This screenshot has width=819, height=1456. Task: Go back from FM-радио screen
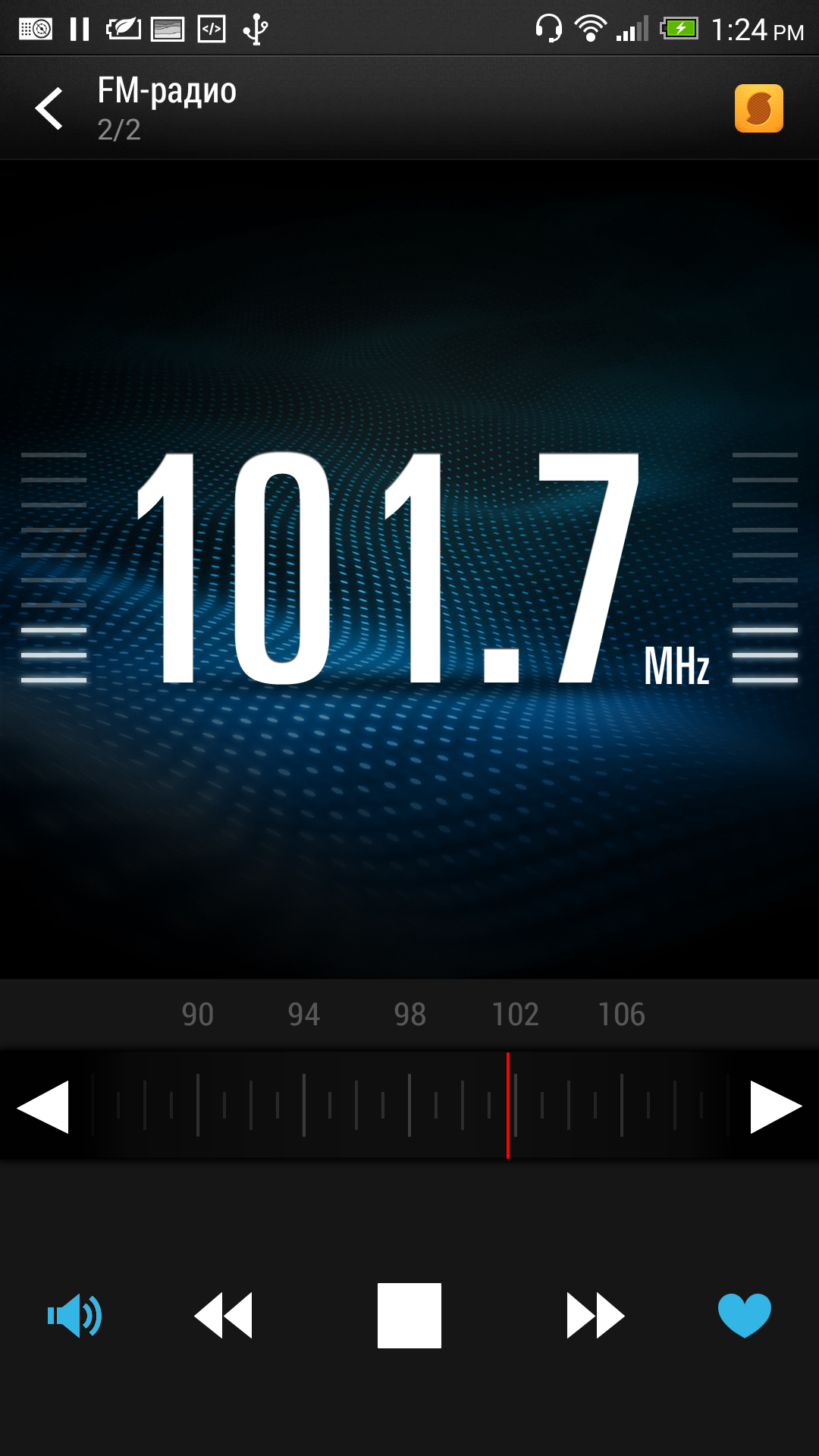point(50,108)
